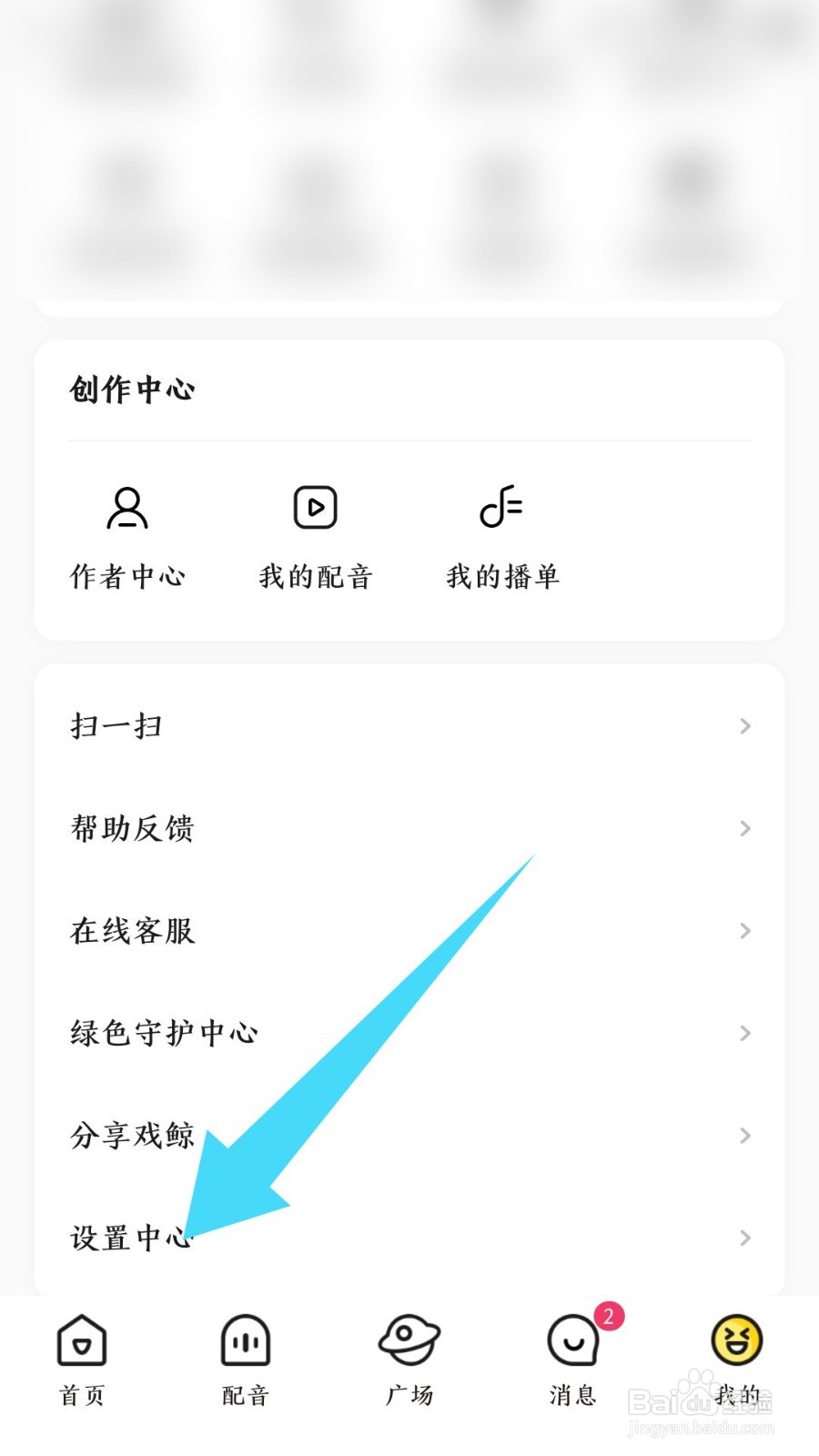Select the 作者中心 label text

pos(126,575)
